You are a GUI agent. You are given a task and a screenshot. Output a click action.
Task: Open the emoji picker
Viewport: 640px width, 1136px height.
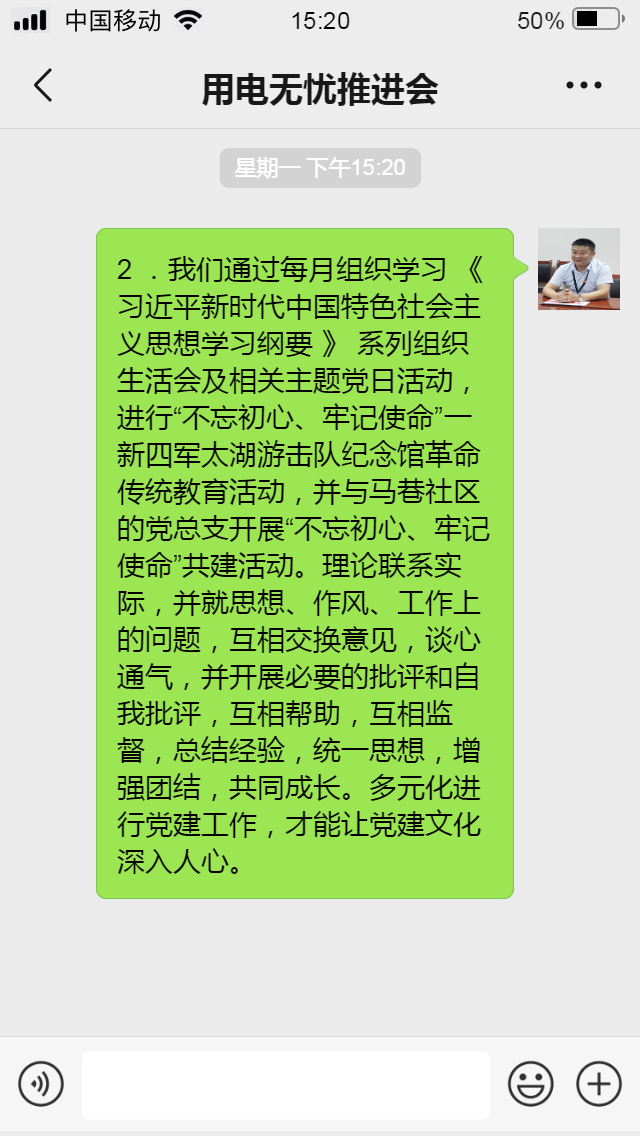click(531, 1085)
